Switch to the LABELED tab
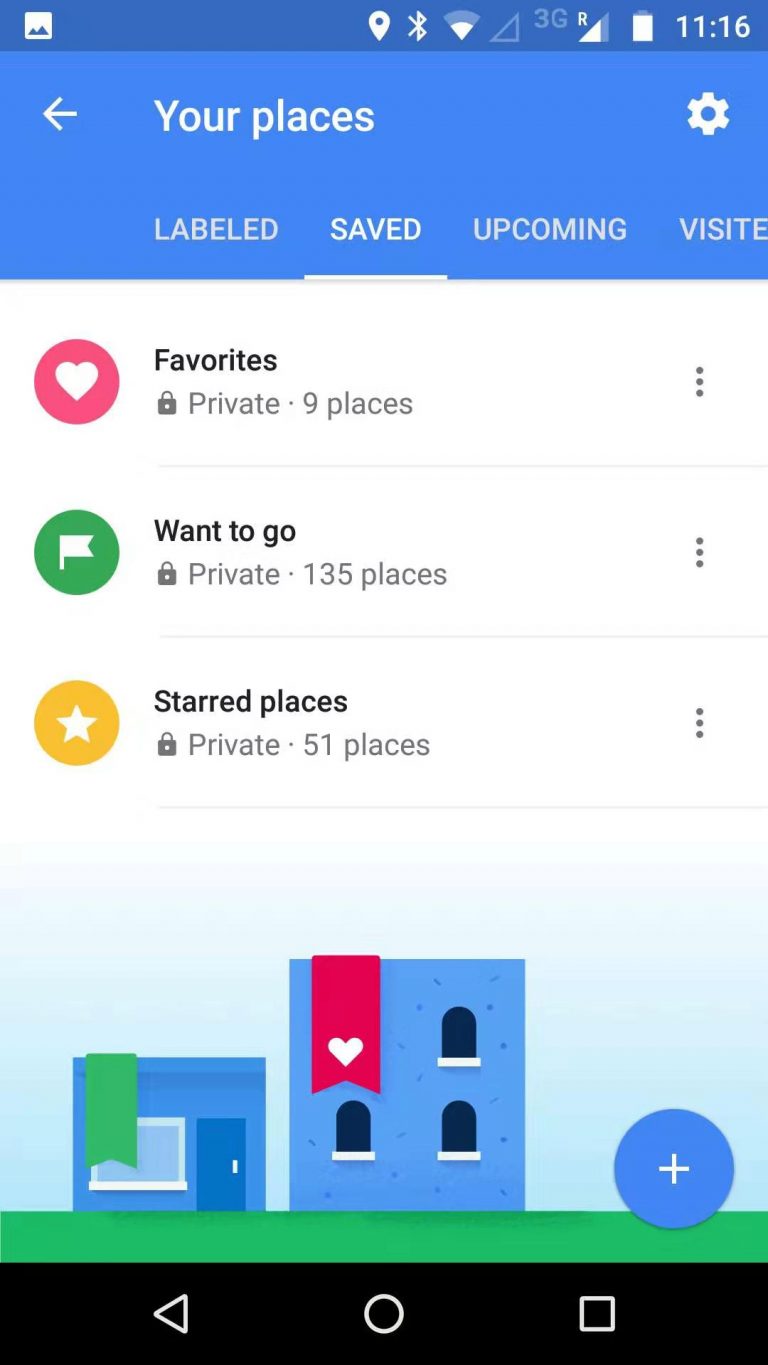This screenshot has width=768, height=1365. (x=216, y=229)
